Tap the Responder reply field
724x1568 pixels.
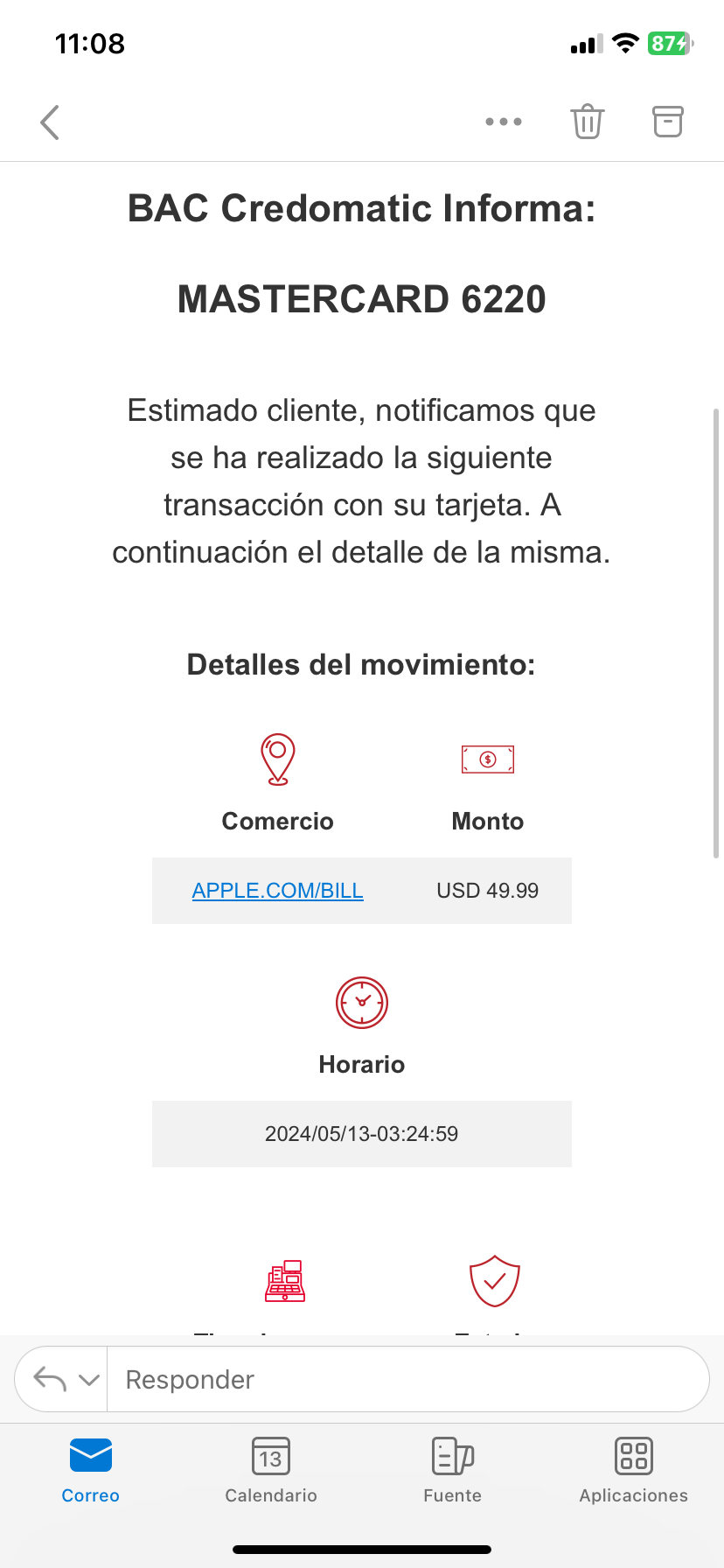(407, 1380)
